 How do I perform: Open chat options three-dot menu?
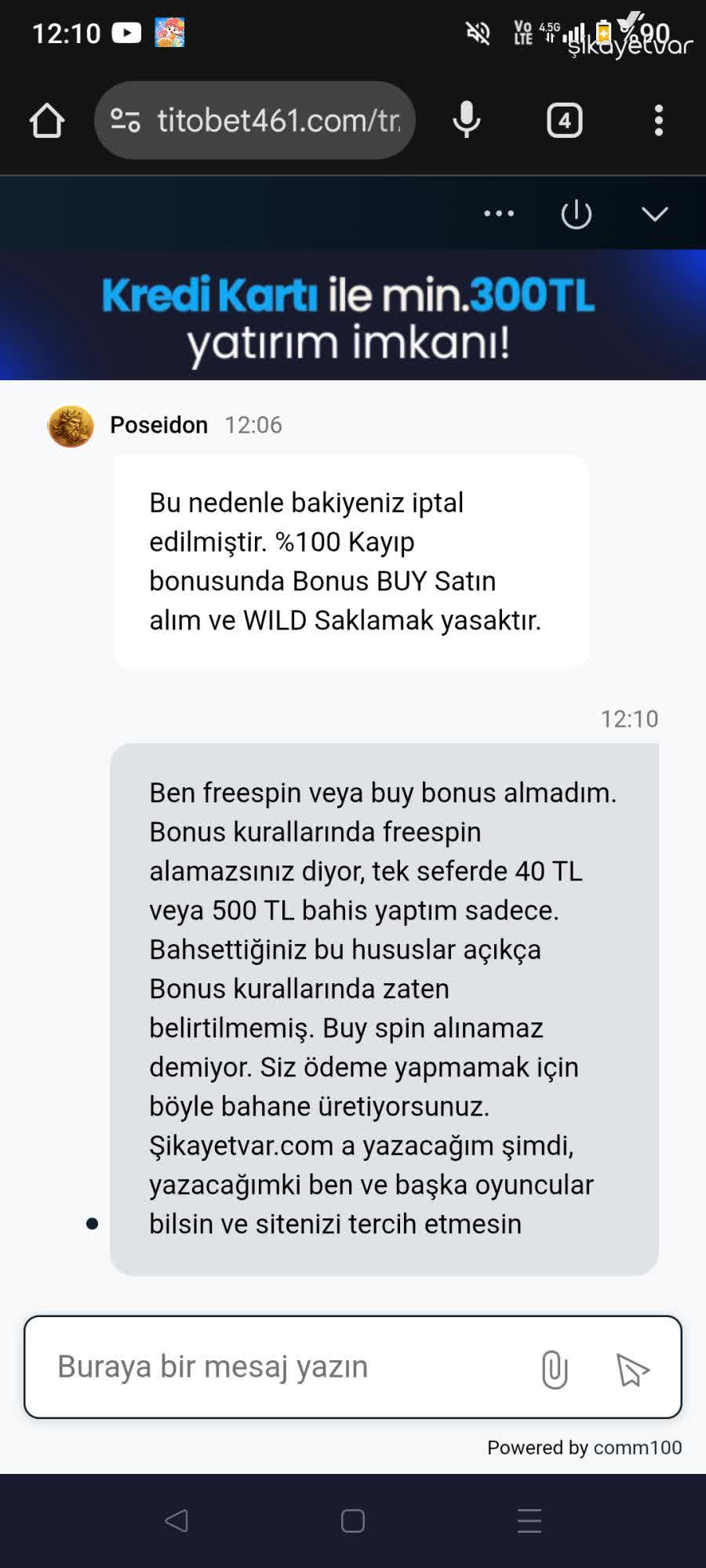pyautogui.click(x=499, y=213)
